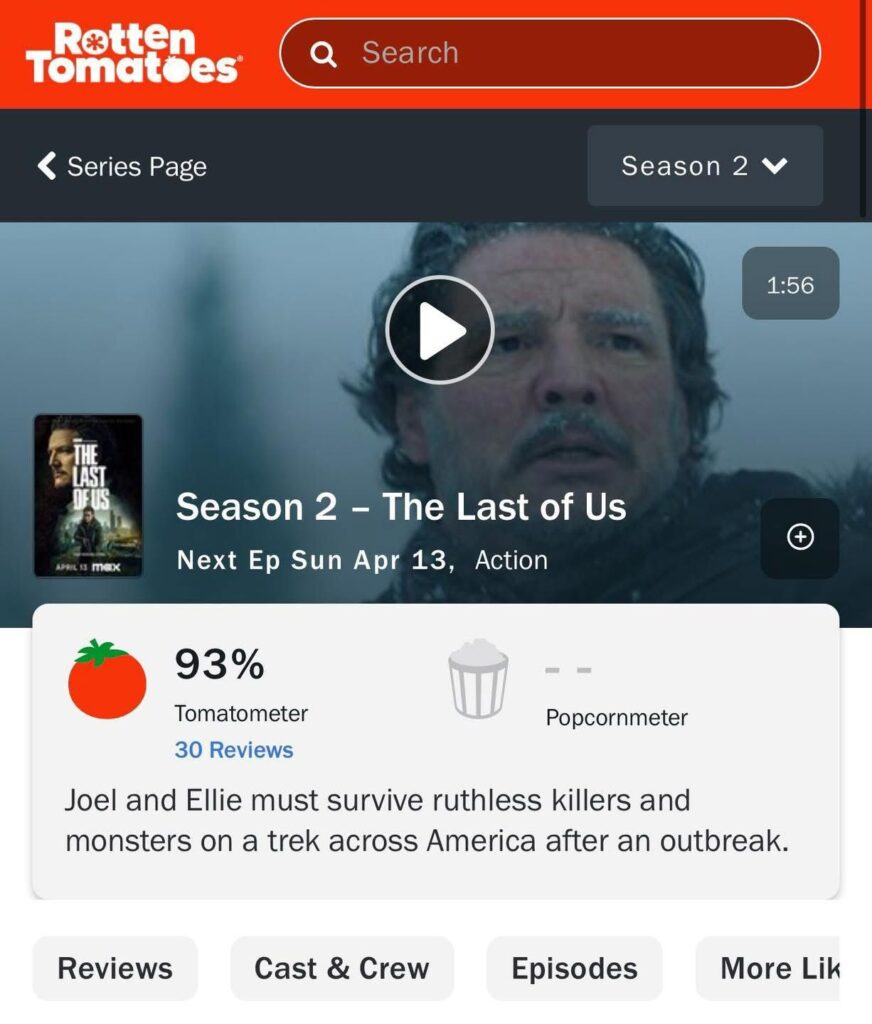Open the Cast & Crew chip
The image size is (872, 1024).
342,968
